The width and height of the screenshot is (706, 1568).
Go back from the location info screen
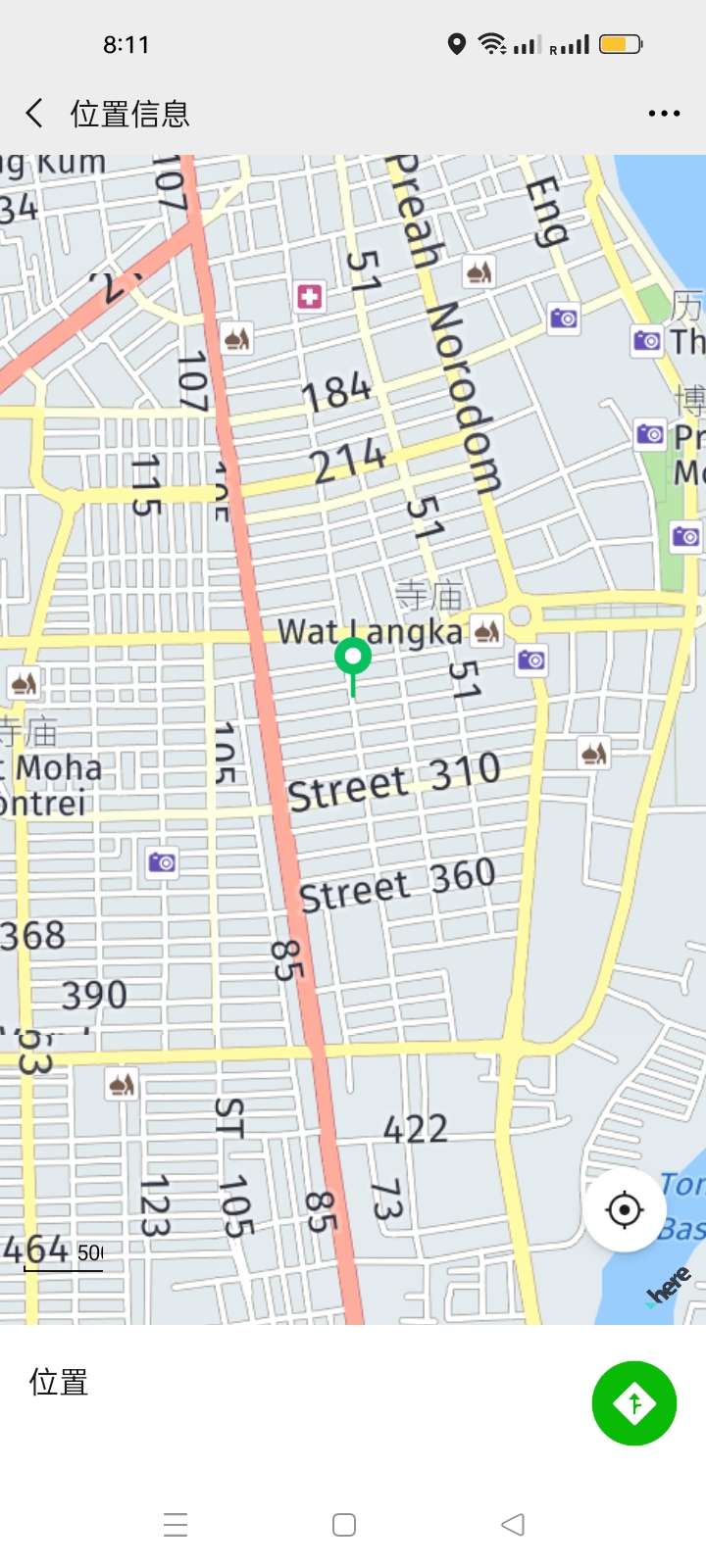(35, 114)
